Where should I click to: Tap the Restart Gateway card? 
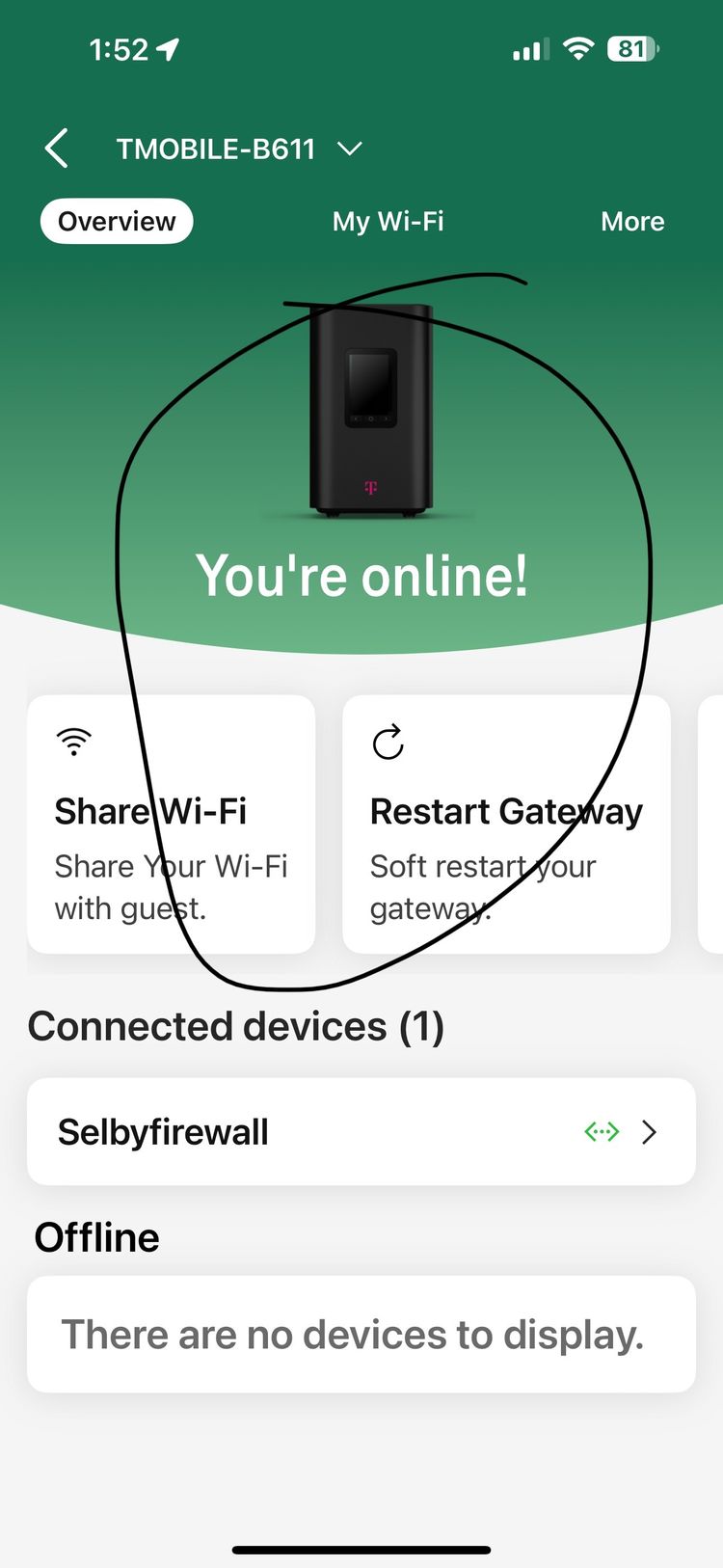[506, 825]
